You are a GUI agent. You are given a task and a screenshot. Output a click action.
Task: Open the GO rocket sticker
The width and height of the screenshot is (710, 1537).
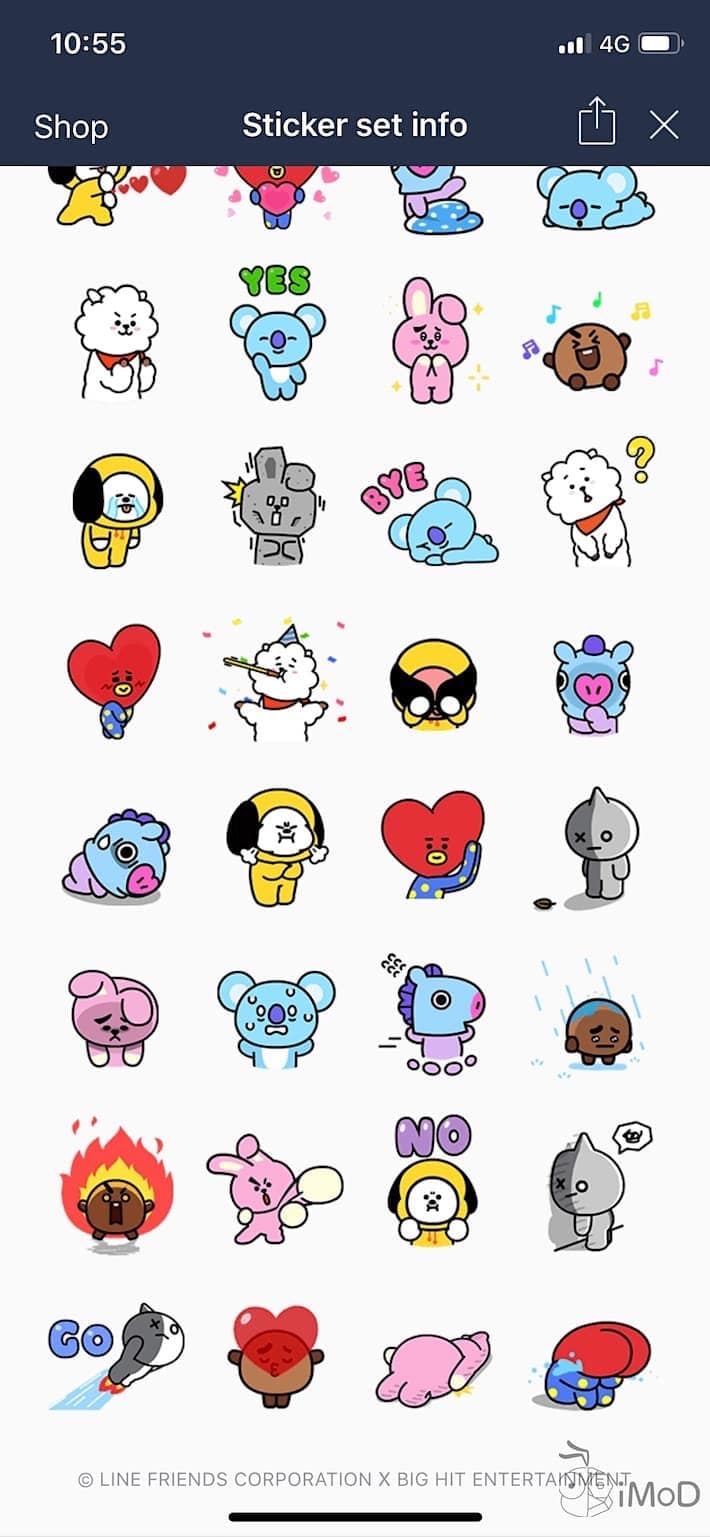tap(116, 1353)
